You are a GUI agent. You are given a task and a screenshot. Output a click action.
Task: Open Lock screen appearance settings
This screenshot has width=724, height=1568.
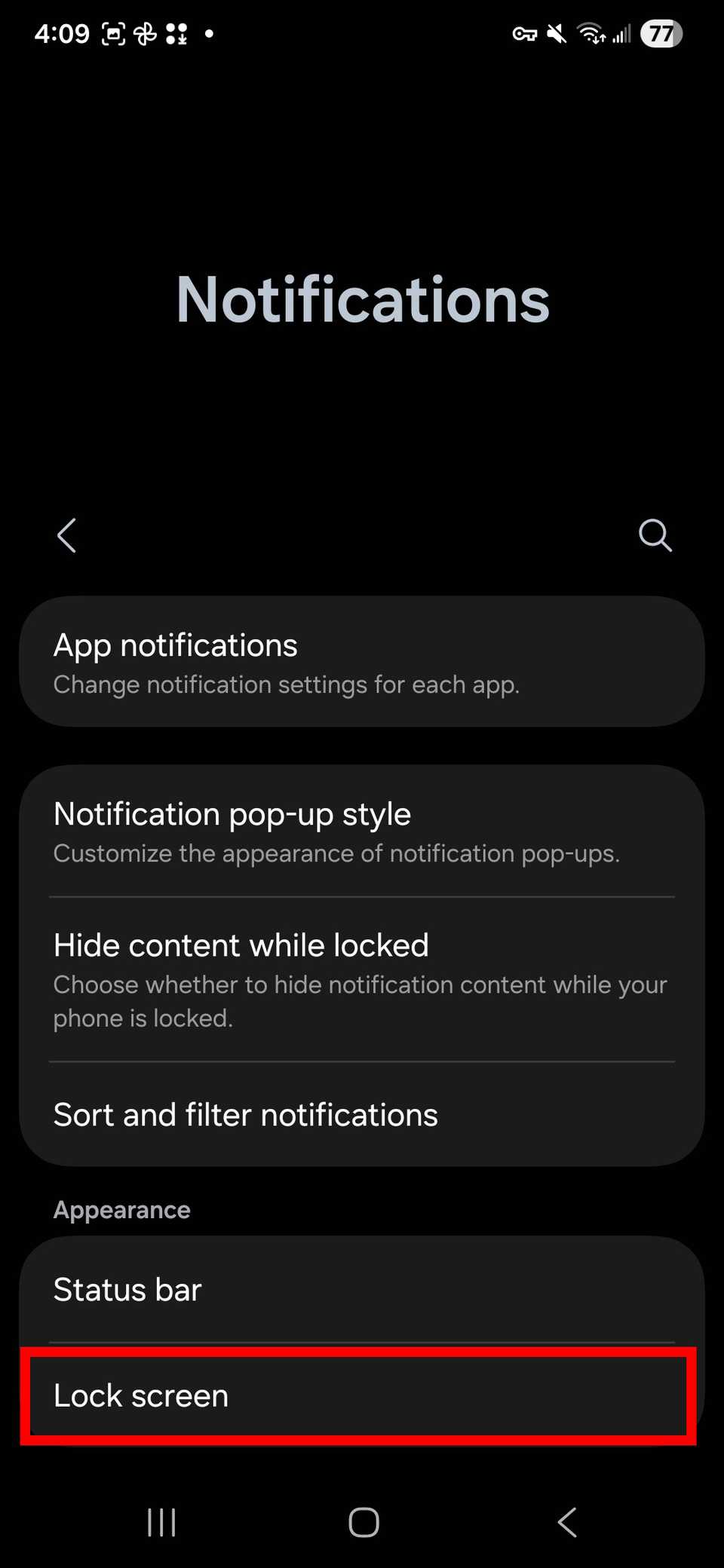[x=362, y=1395]
